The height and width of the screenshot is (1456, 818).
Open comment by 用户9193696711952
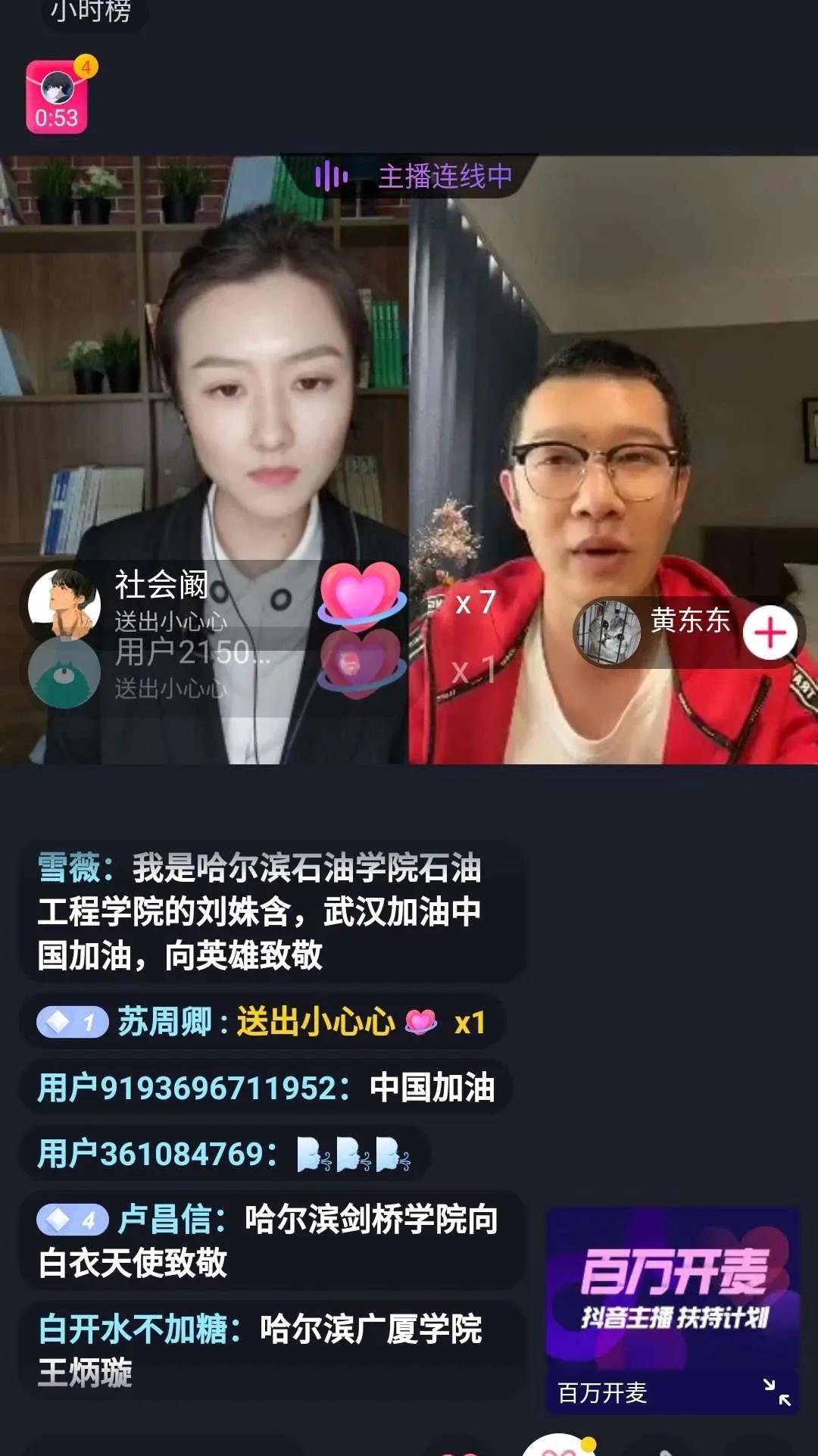point(265,1088)
